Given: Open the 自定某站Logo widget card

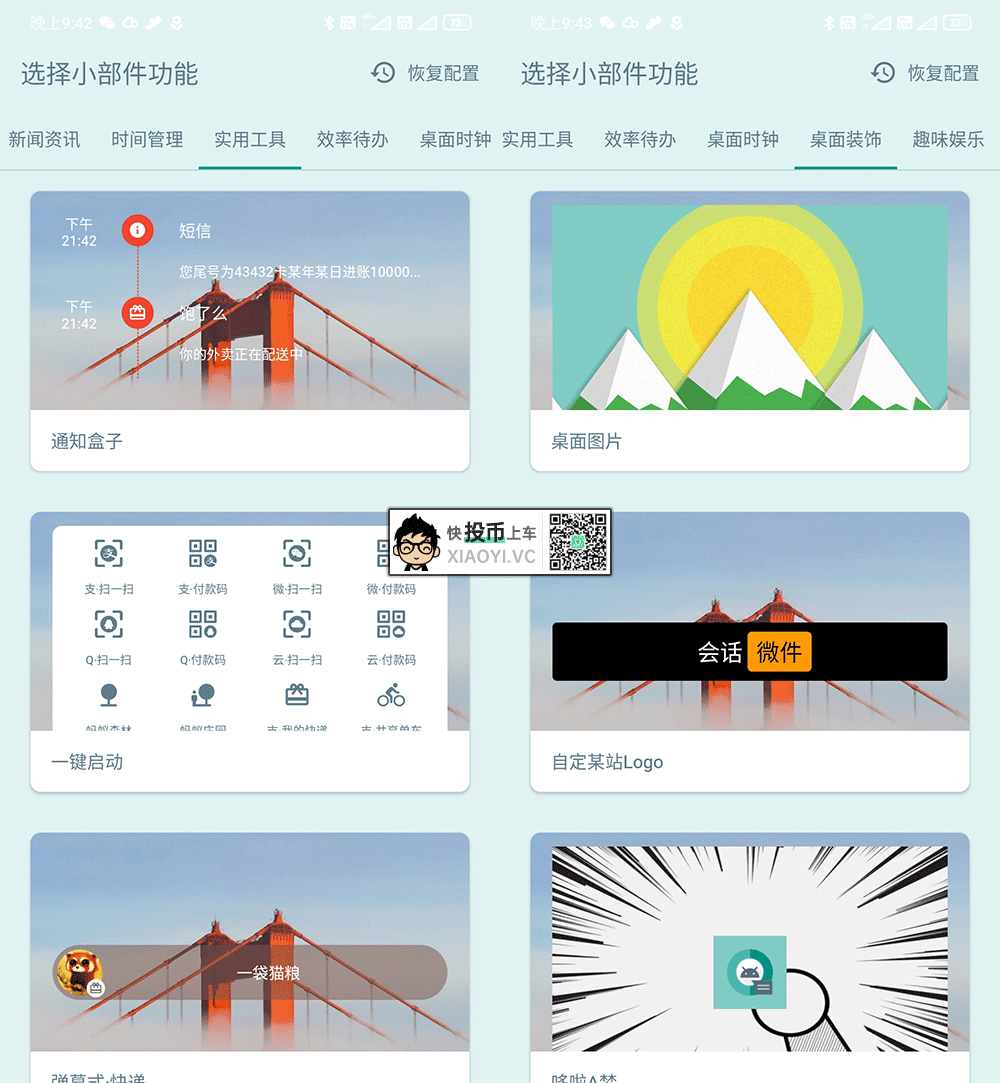Looking at the screenshot, I should [x=750, y=650].
